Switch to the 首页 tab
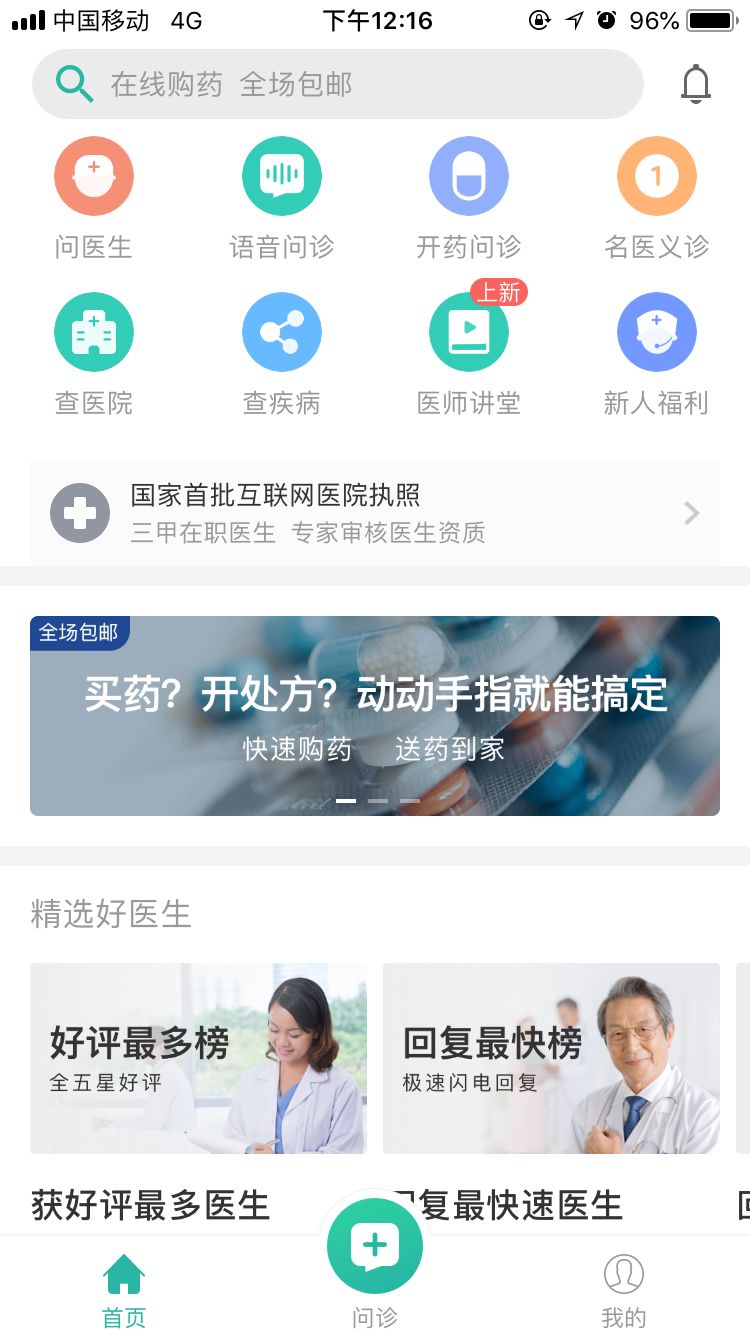 [x=124, y=1291]
